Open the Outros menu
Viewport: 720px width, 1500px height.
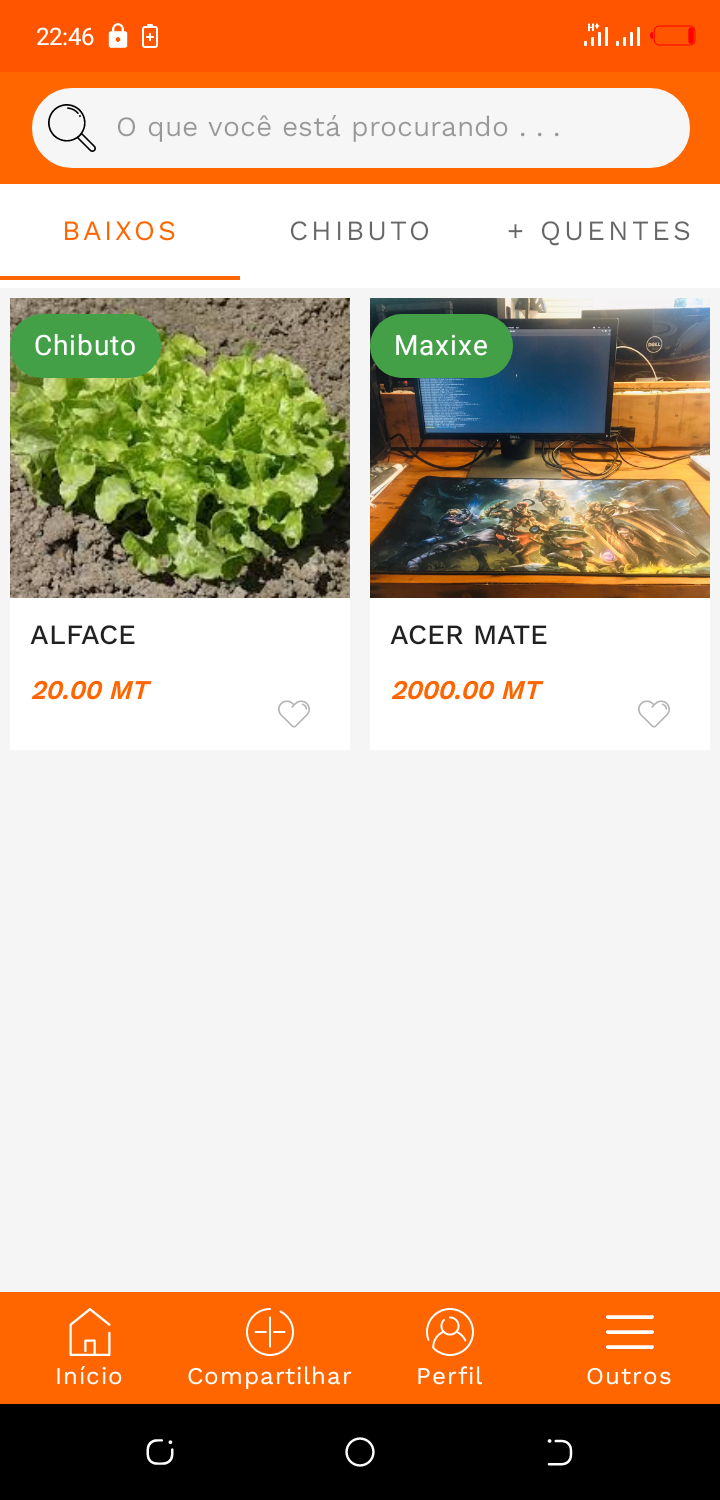(x=630, y=1348)
